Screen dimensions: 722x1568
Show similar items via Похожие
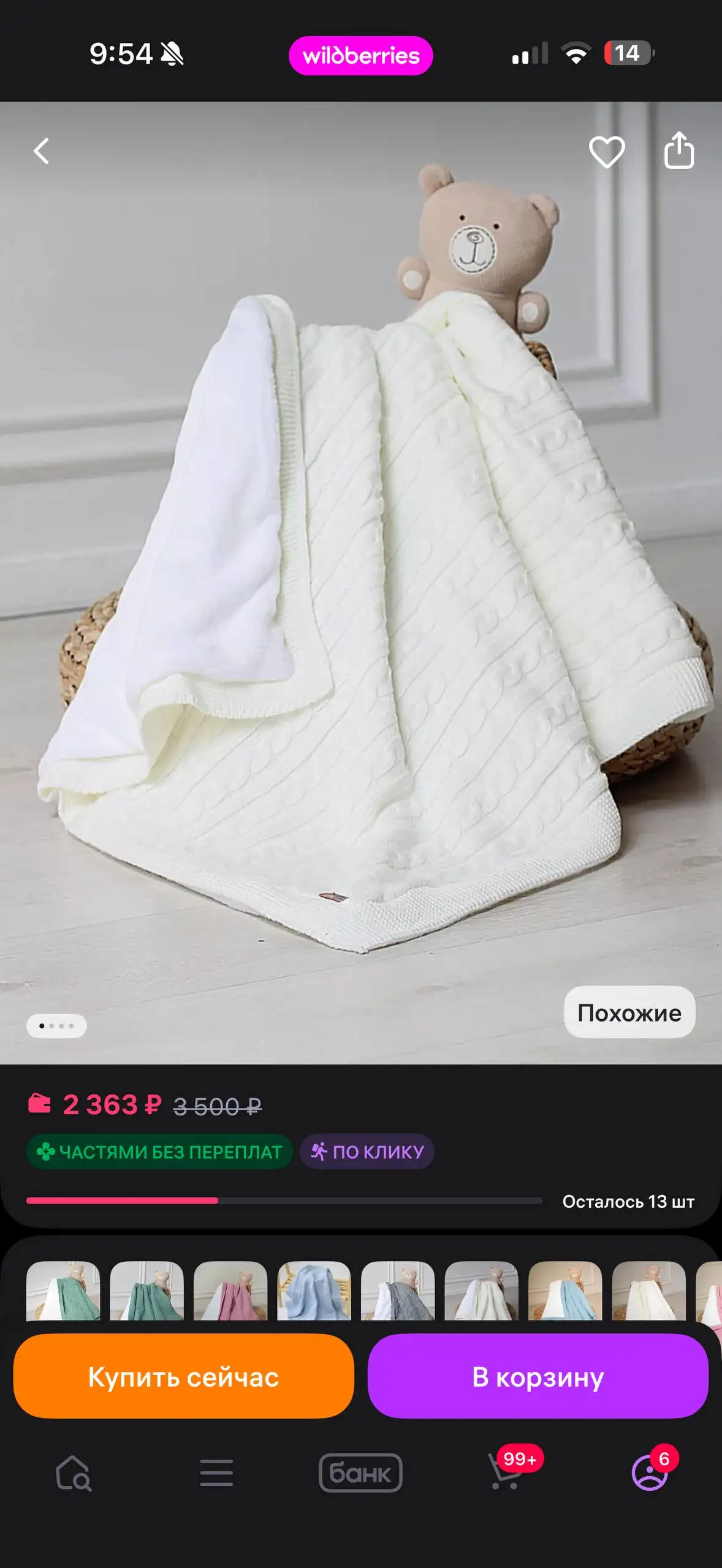tap(629, 1012)
